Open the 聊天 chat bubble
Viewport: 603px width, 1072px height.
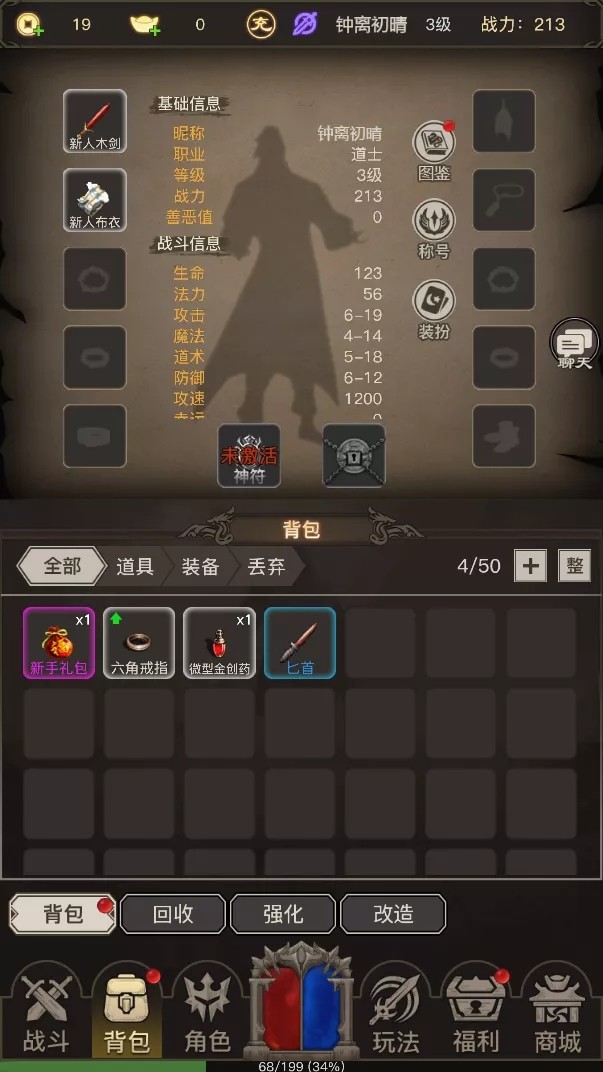pyautogui.click(x=574, y=346)
